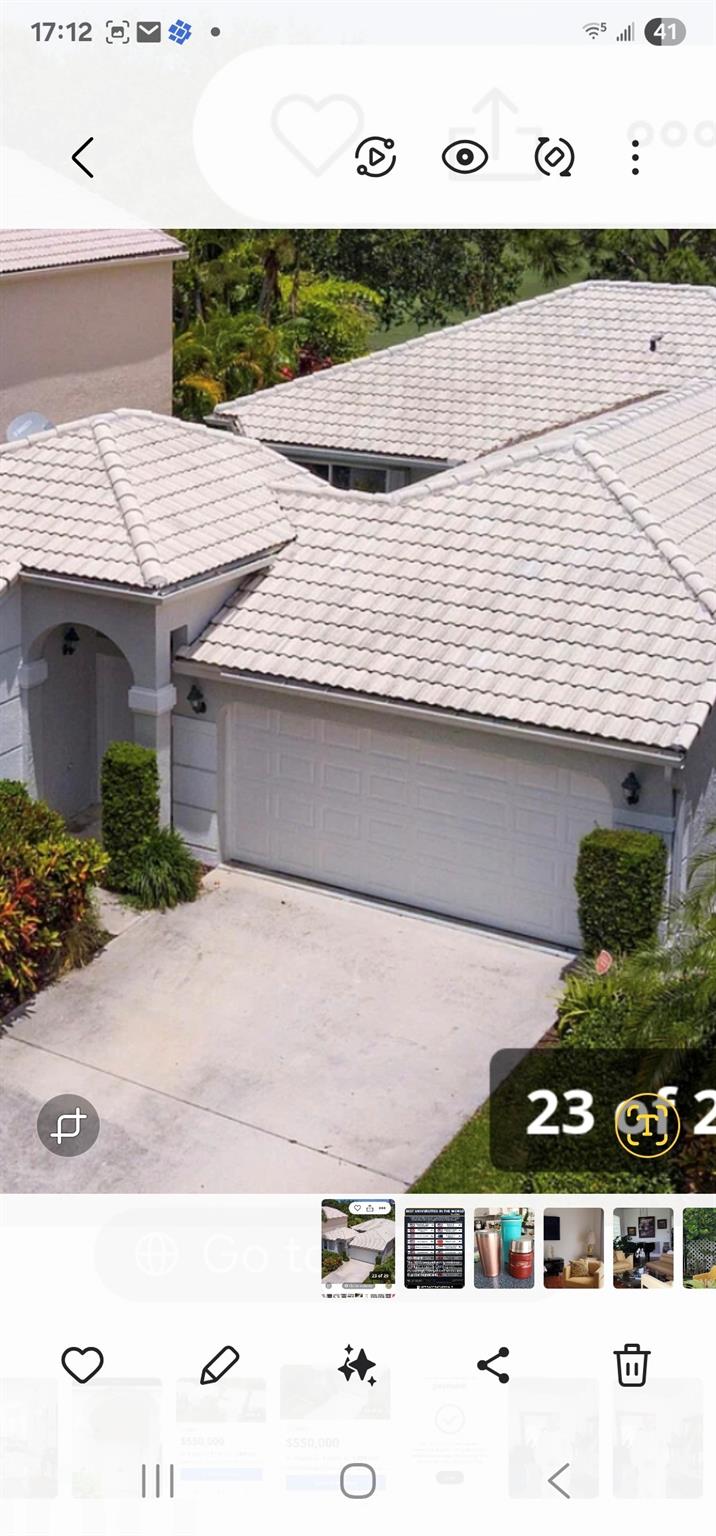Tap the eye icon in top bar
The image size is (716, 1536).
pyautogui.click(x=465, y=157)
